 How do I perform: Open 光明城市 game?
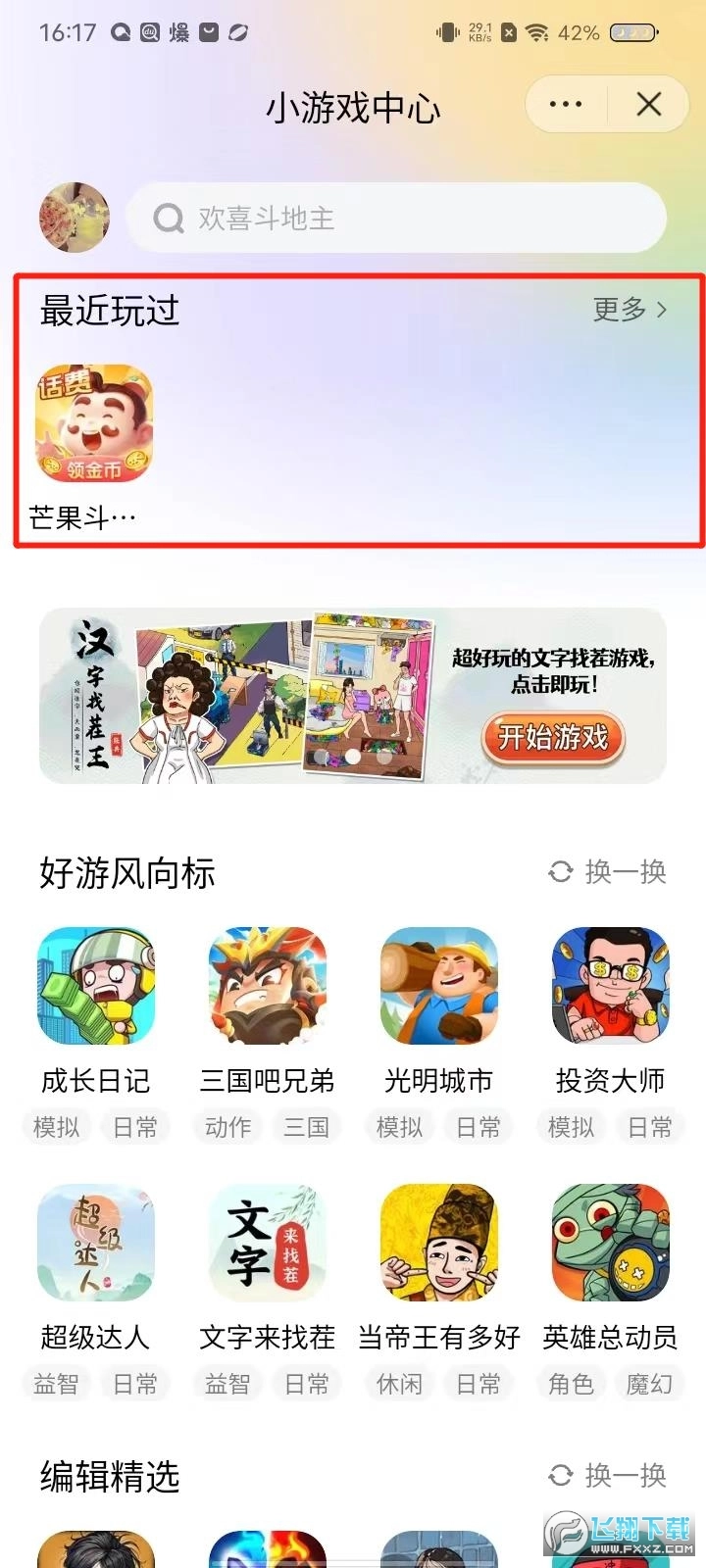tap(439, 986)
